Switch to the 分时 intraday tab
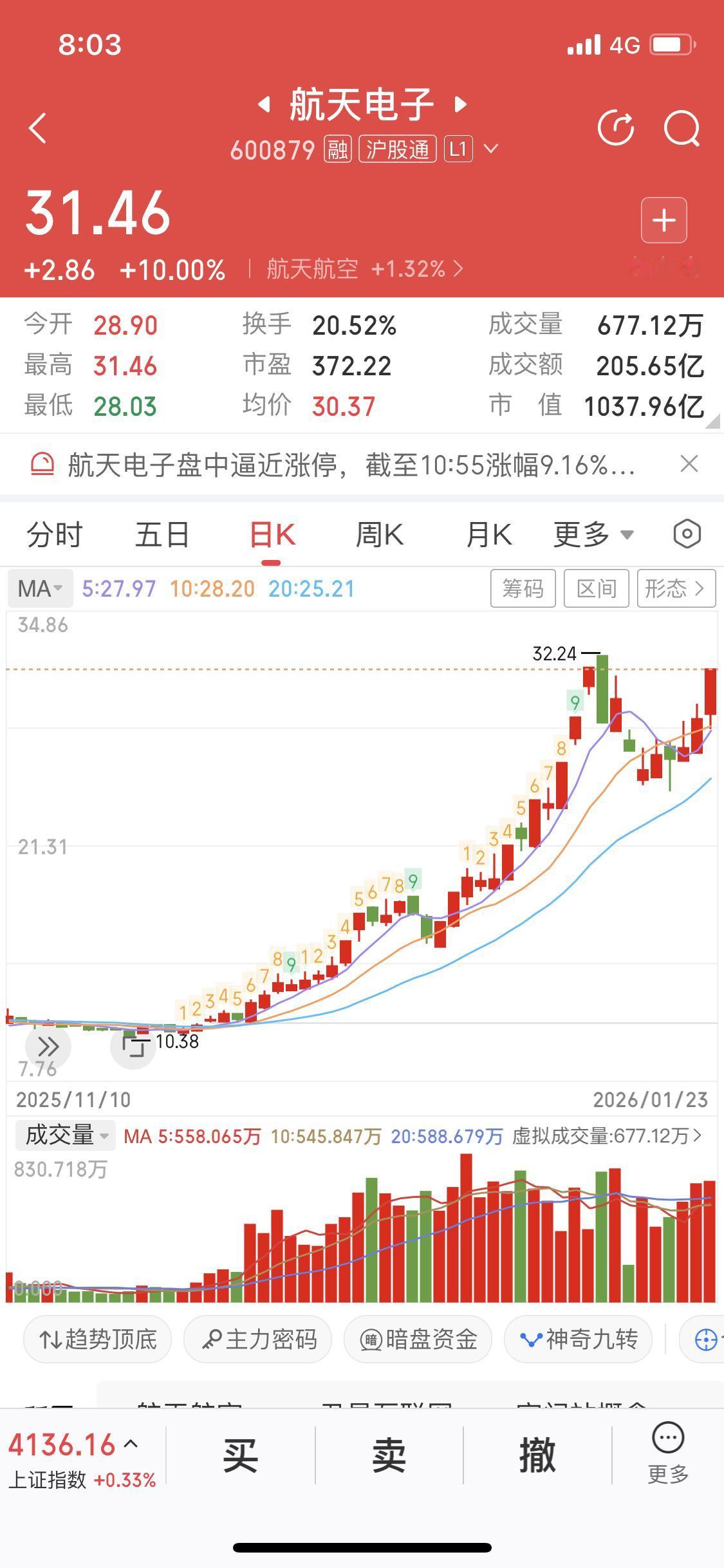Viewport: 724px width, 1568px height. [54, 534]
